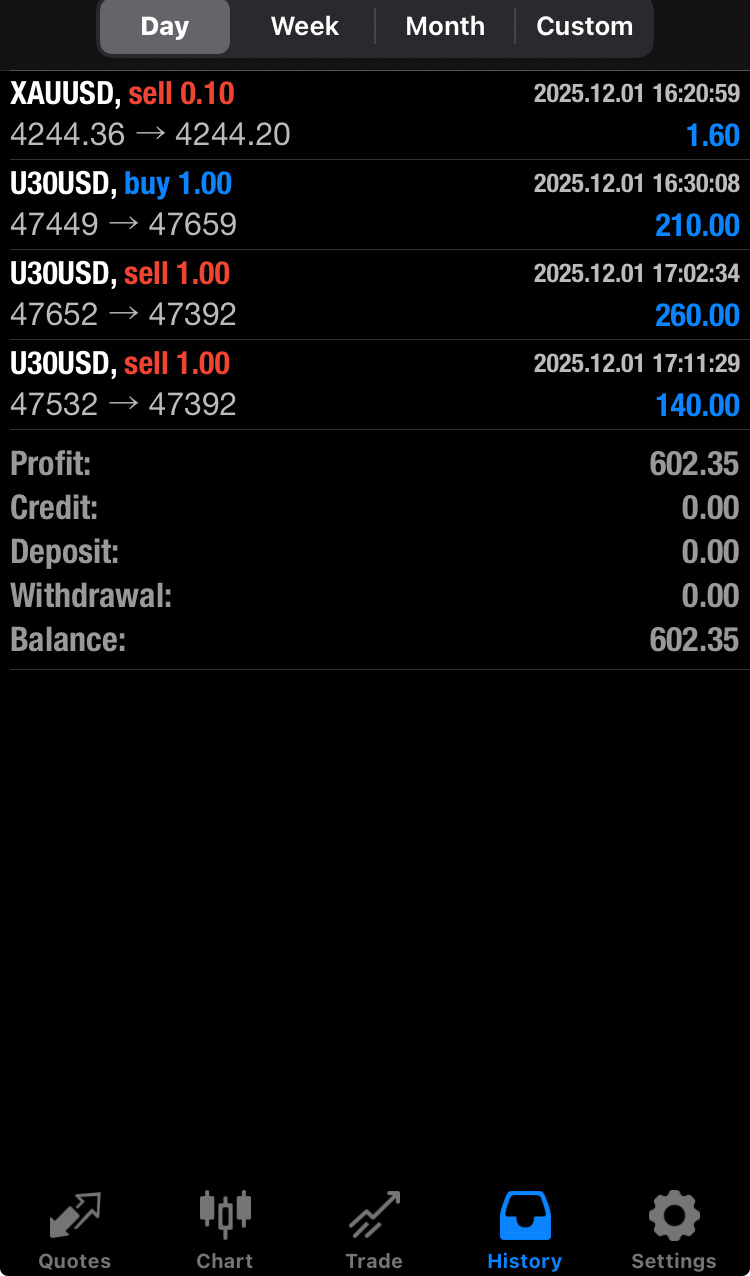Expand the U30USD buy 1.00 trade
The height and width of the screenshot is (1276, 750).
pyautogui.click(x=375, y=205)
